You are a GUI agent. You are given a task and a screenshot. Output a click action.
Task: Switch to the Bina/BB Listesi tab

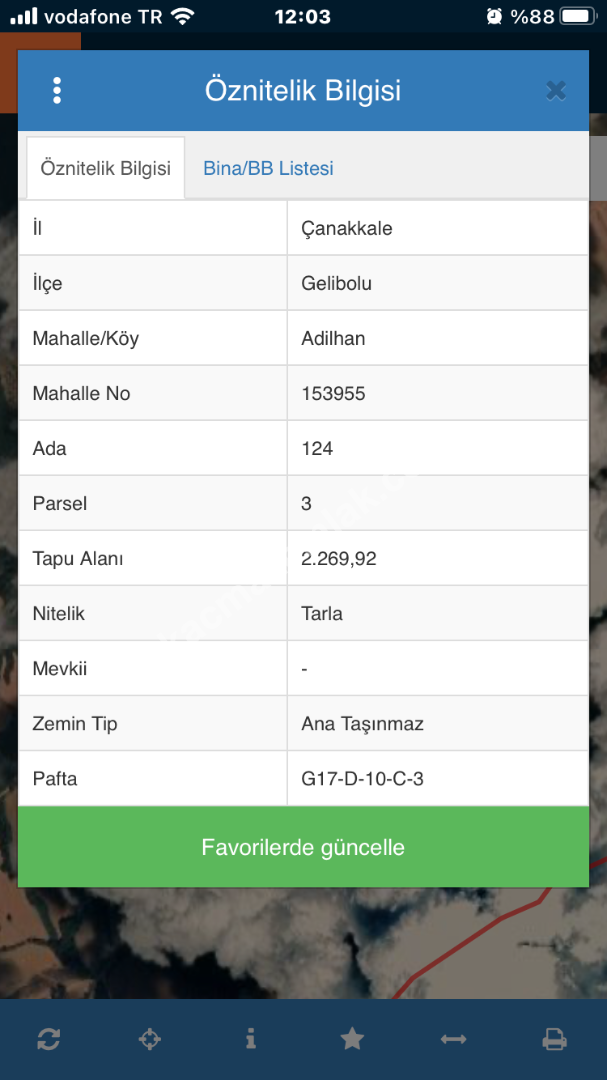tap(268, 168)
